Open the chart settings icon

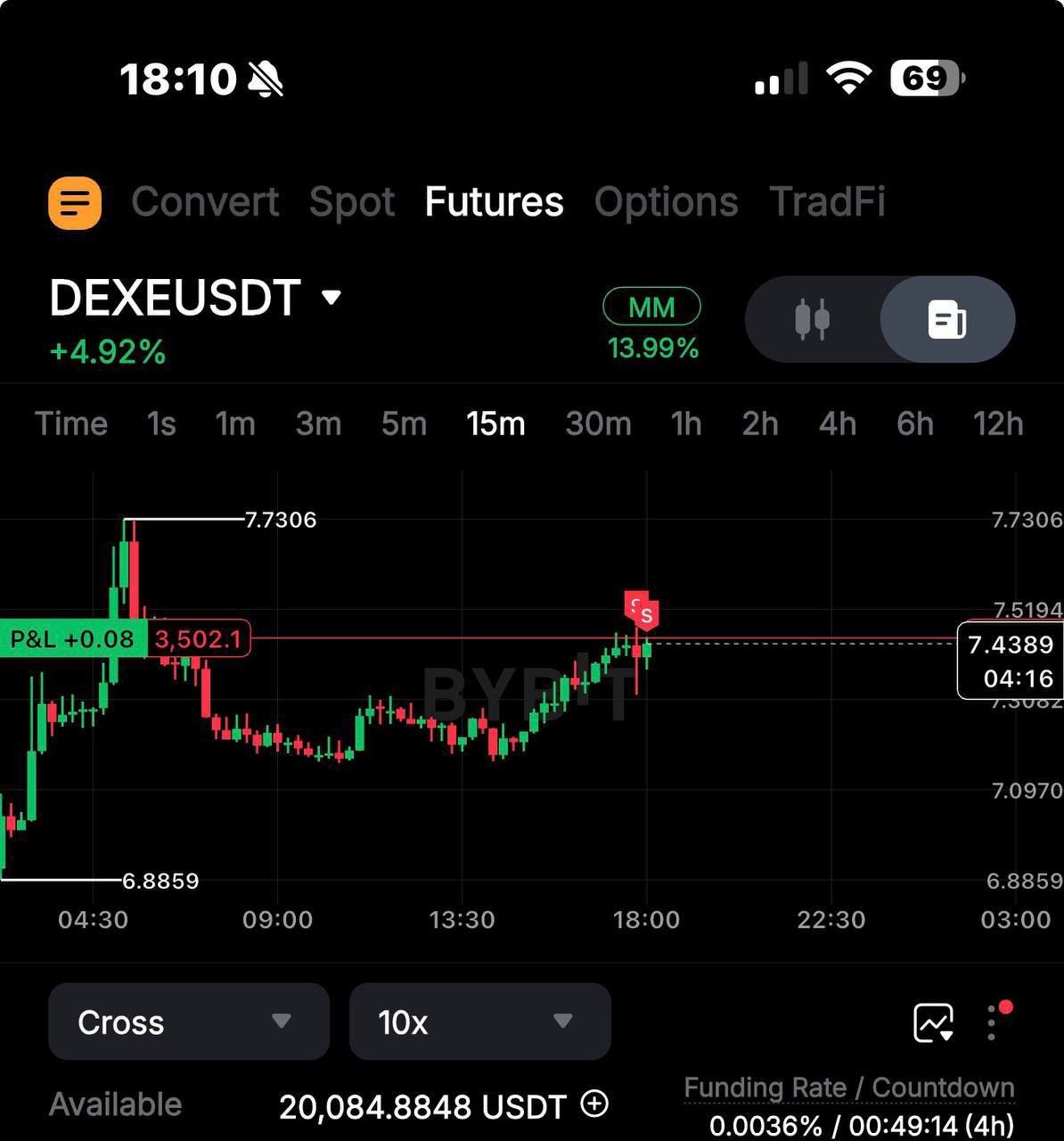(x=933, y=1022)
